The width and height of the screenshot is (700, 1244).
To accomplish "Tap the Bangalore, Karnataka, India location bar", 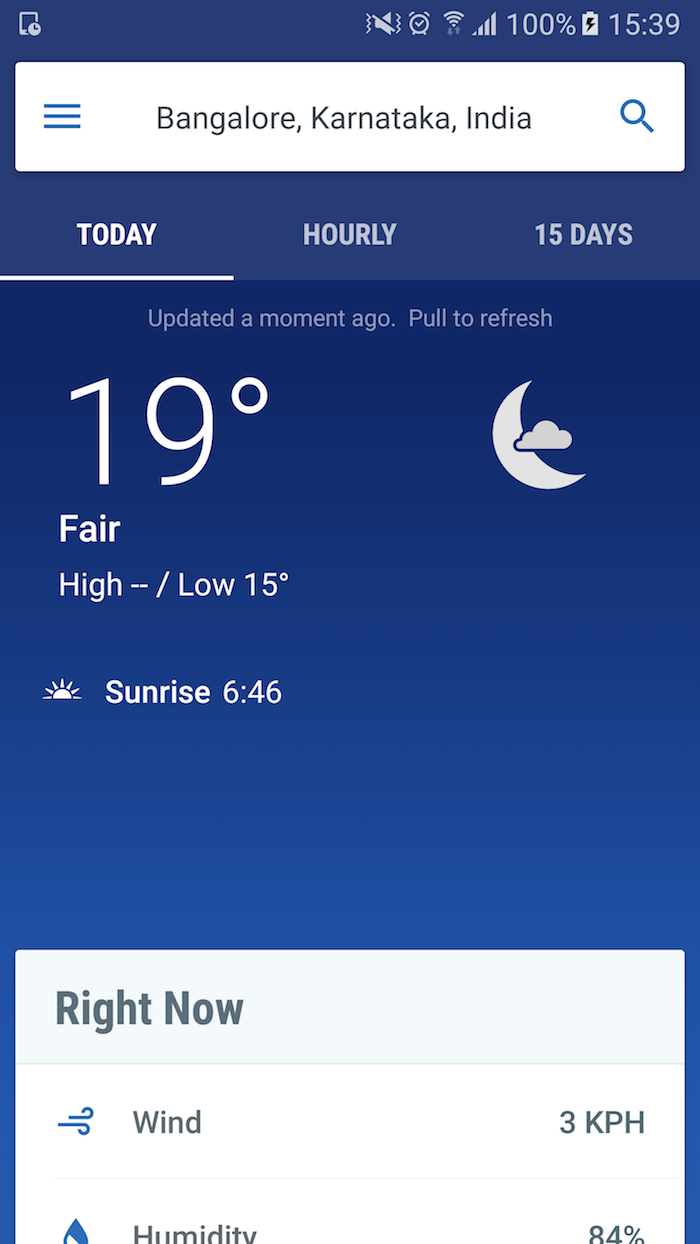I will coord(344,118).
